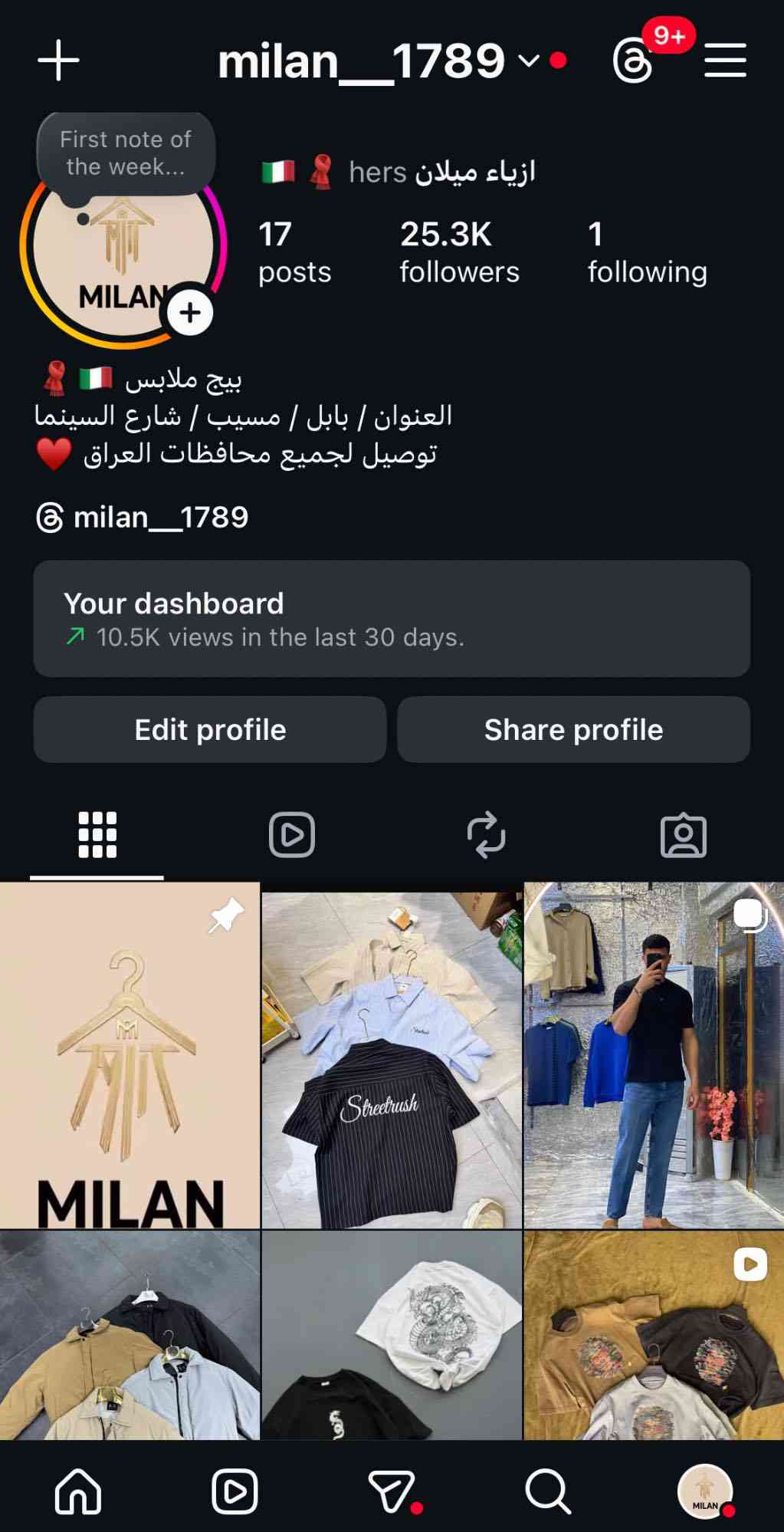Open Your dashboard views card
Screen dimensions: 784x1532
392,619
